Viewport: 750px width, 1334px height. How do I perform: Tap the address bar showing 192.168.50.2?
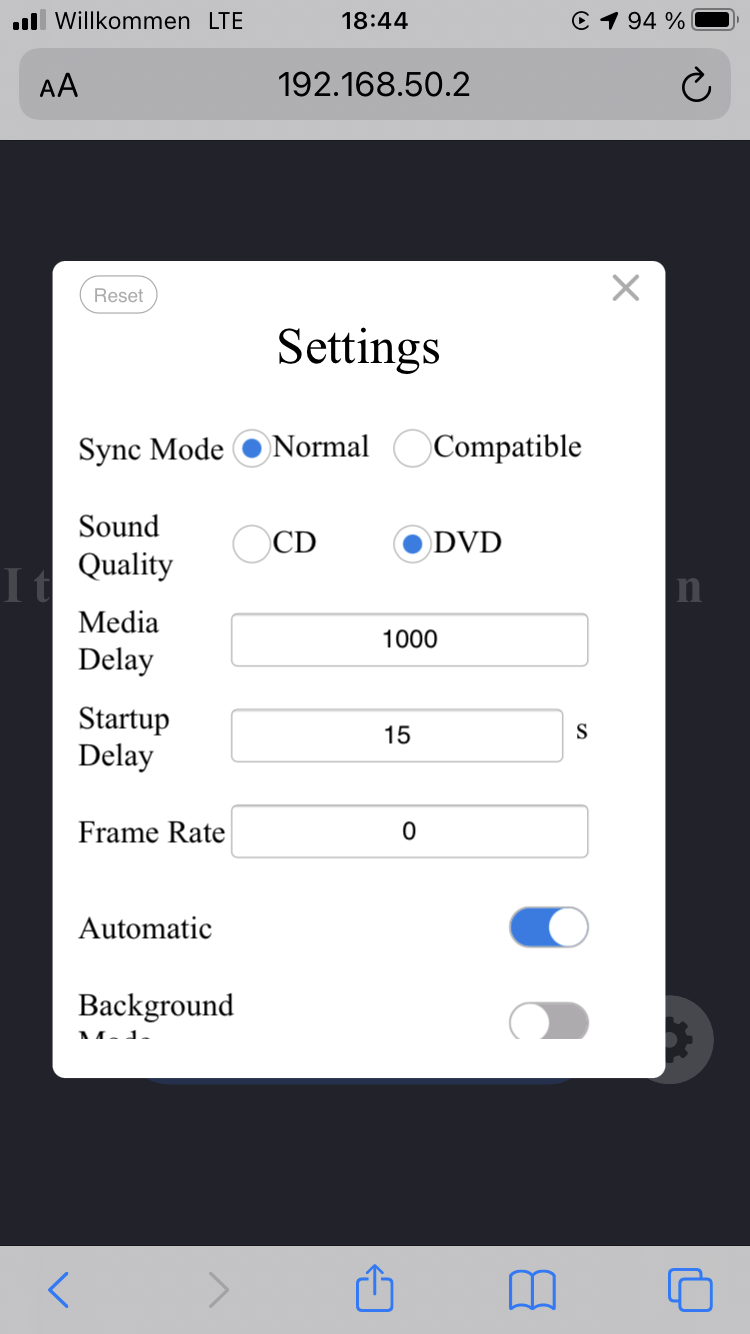coord(374,84)
